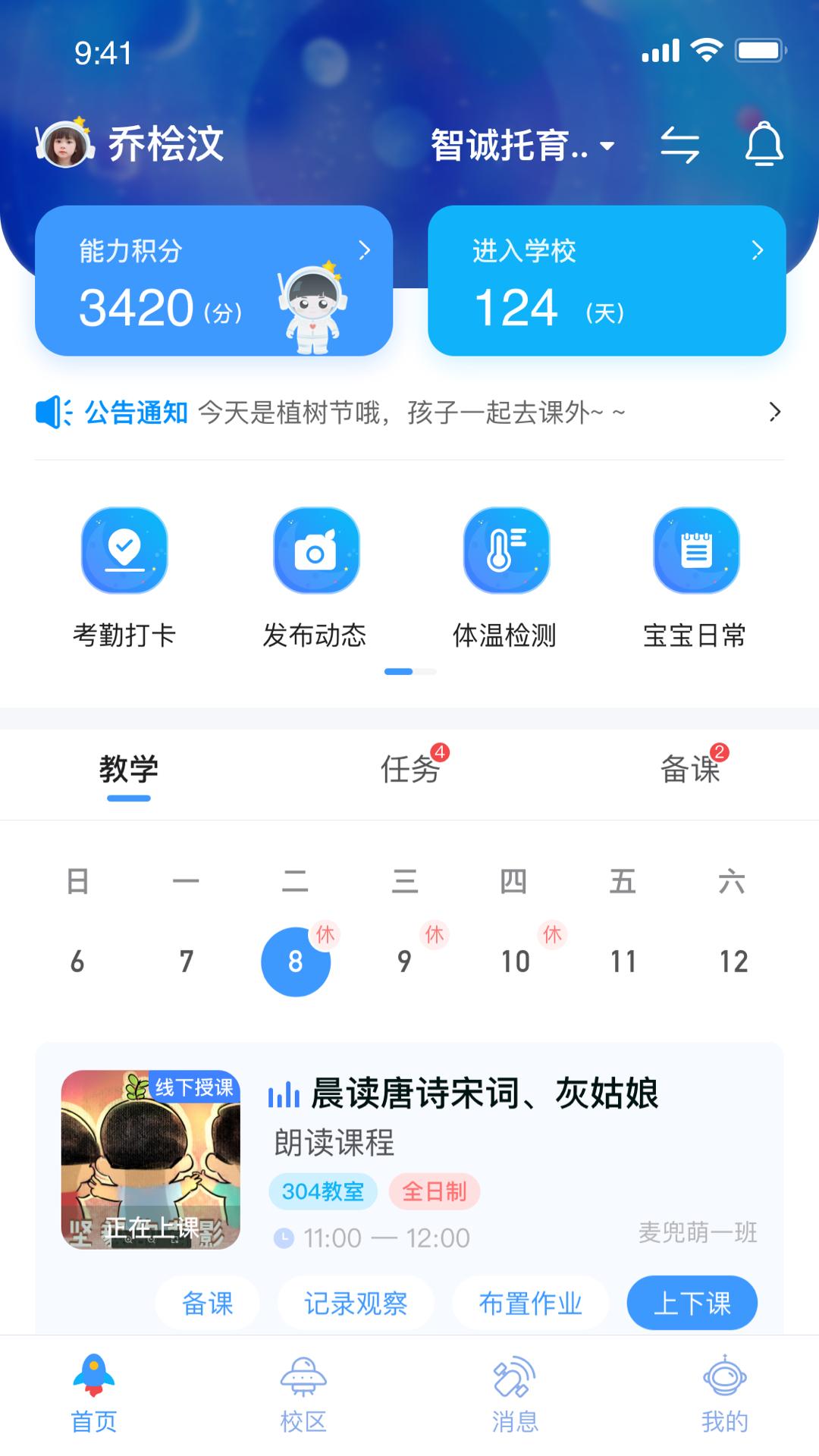The image size is (819, 1456).
Task: Switch to the 任务 tab
Action: coord(409,770)
